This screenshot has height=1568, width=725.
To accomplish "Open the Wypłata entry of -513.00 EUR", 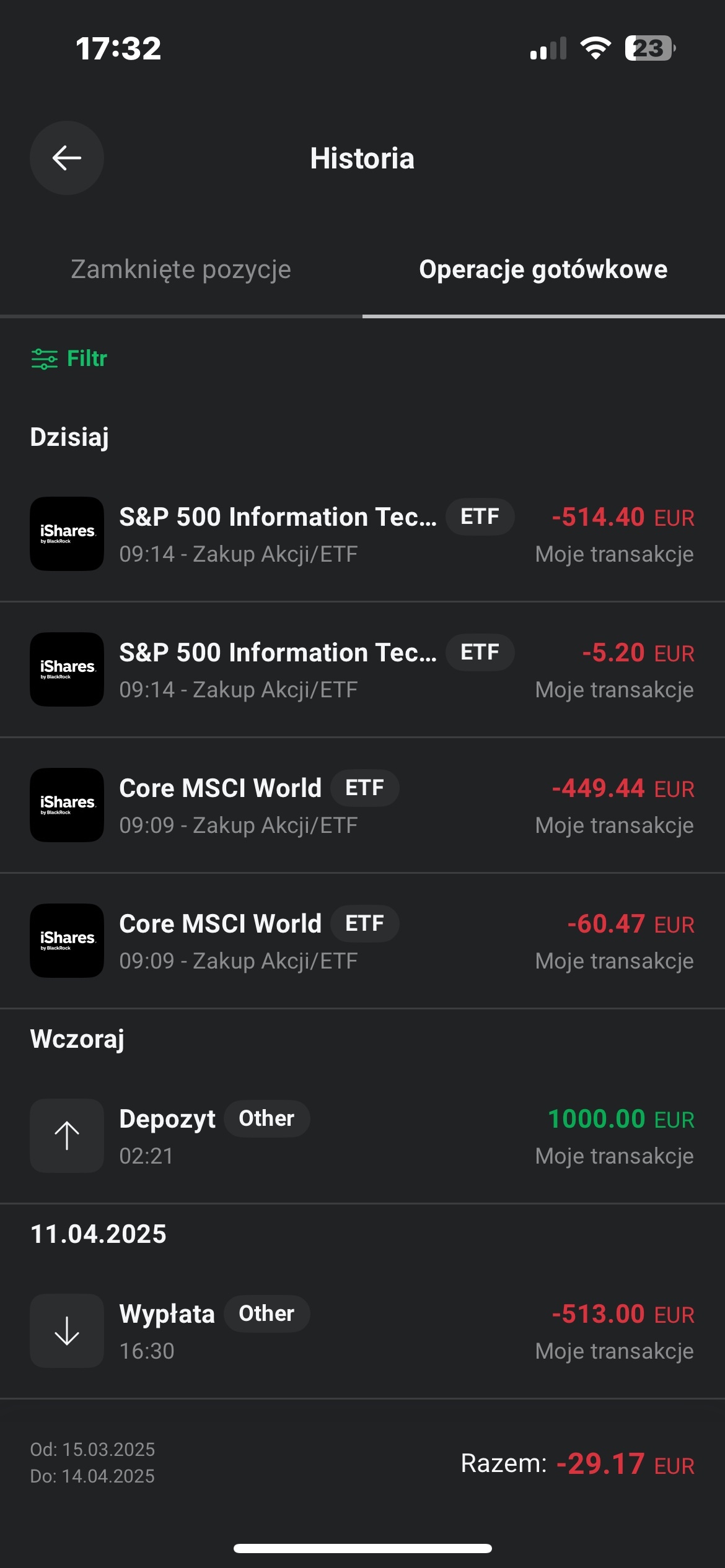I will [362, 1331].
